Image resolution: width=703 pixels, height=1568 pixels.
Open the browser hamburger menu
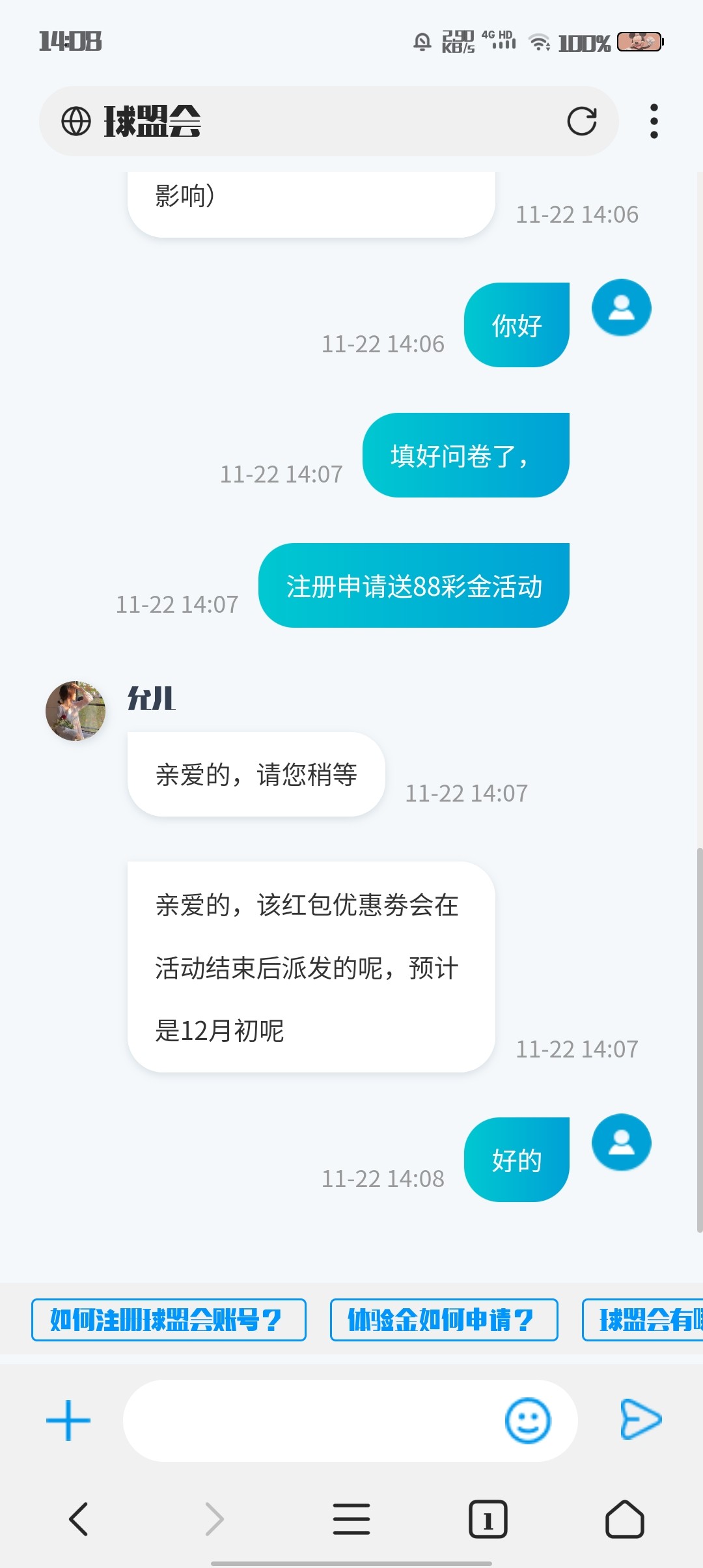351,1519
